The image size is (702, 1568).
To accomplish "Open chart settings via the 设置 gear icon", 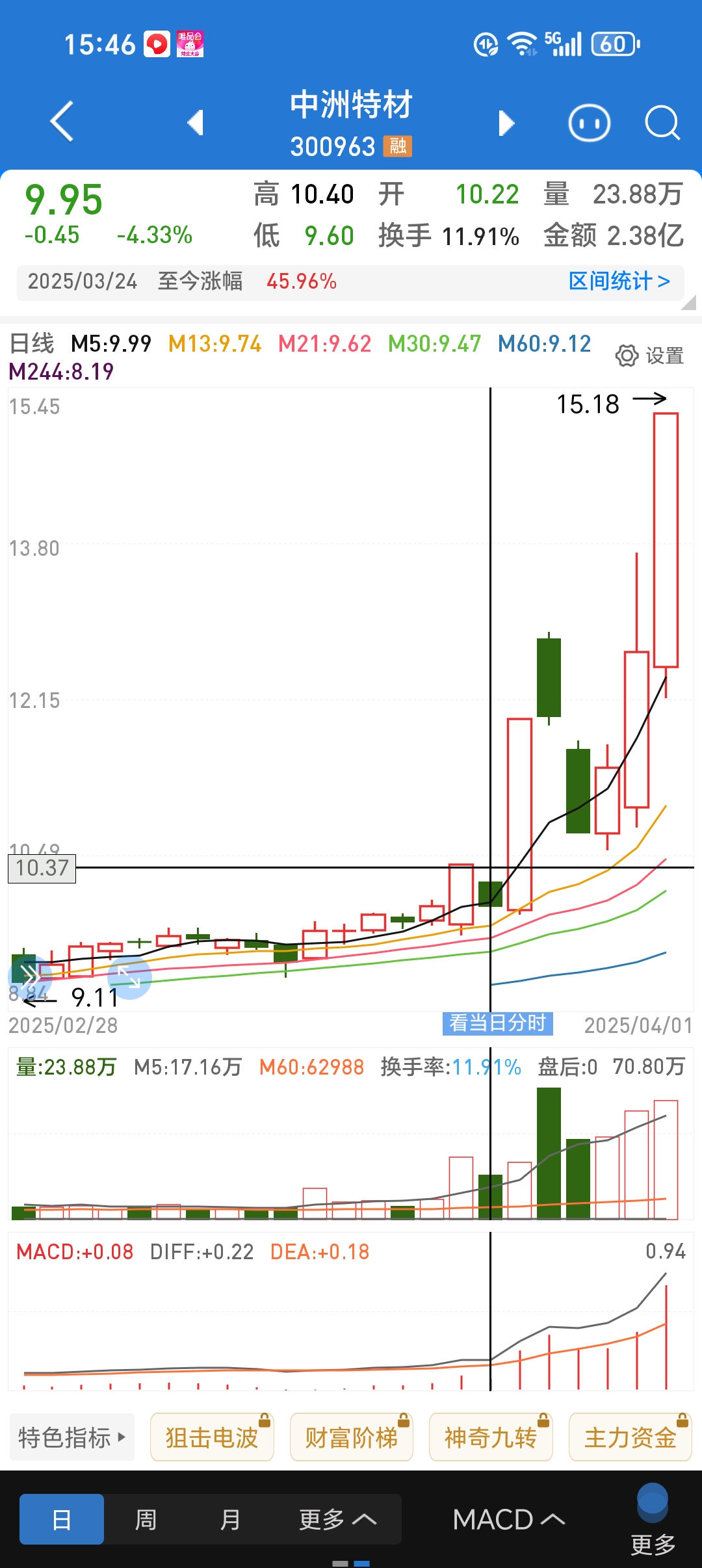I will [x=626, y=355].
